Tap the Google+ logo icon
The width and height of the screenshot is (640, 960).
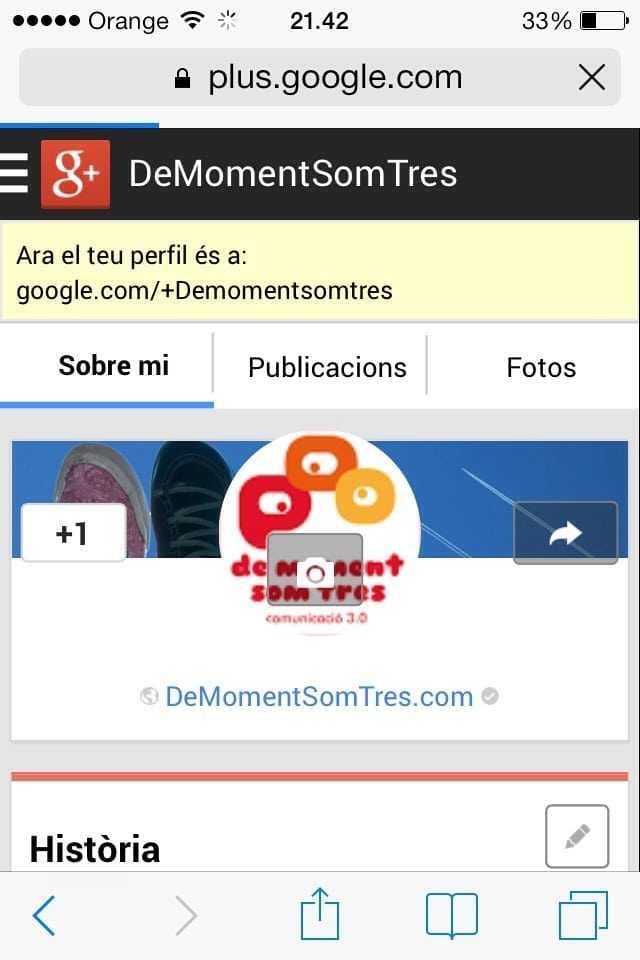pyautogui.click(x=75, y=174)
